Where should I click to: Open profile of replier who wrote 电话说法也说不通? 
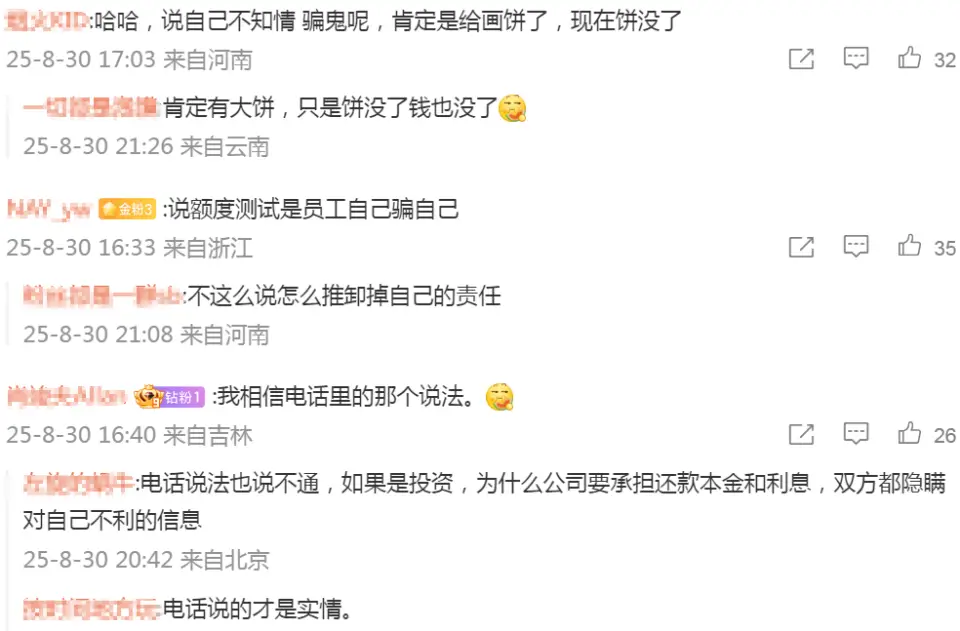tap(78, 484)
